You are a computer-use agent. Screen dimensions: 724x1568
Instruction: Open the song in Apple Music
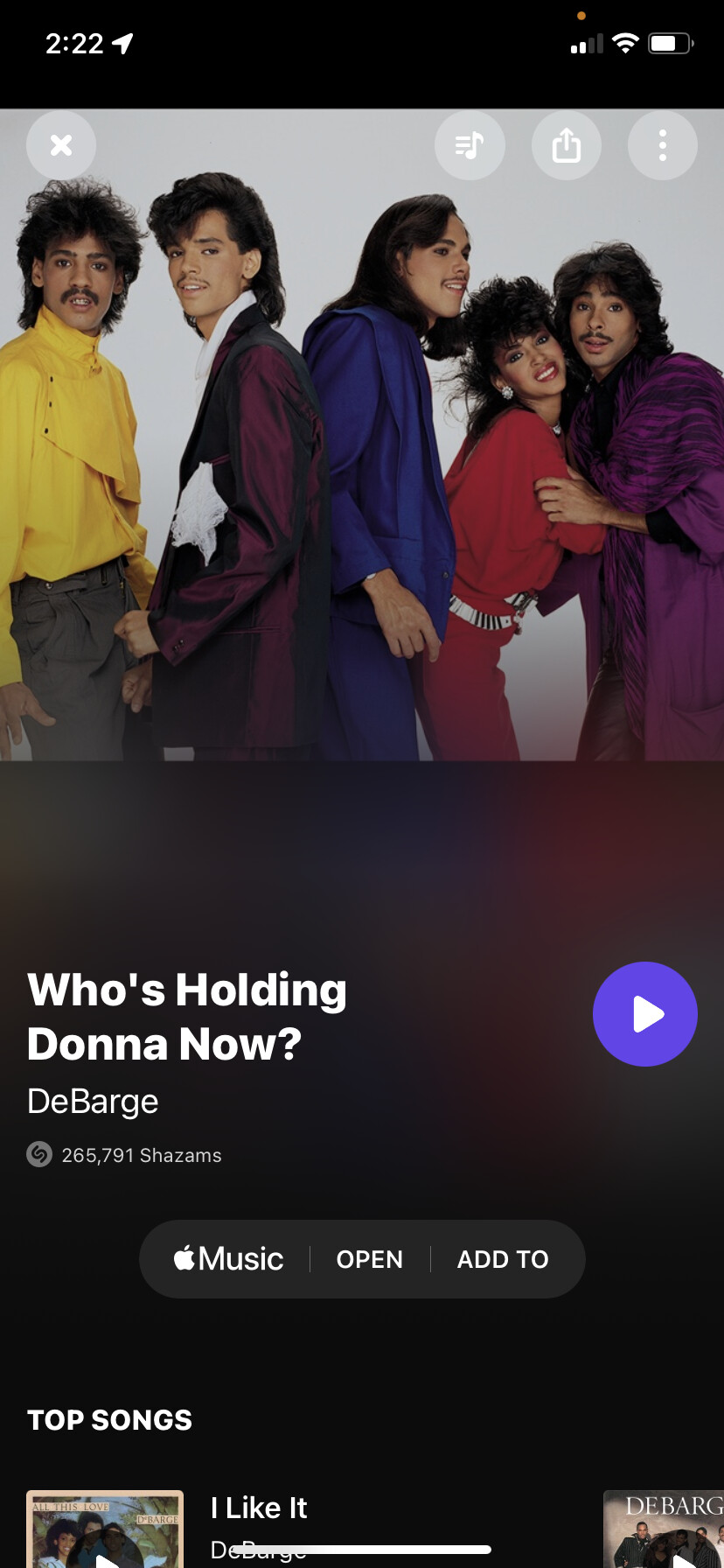pyautogui.click(x=370, y=1259)
